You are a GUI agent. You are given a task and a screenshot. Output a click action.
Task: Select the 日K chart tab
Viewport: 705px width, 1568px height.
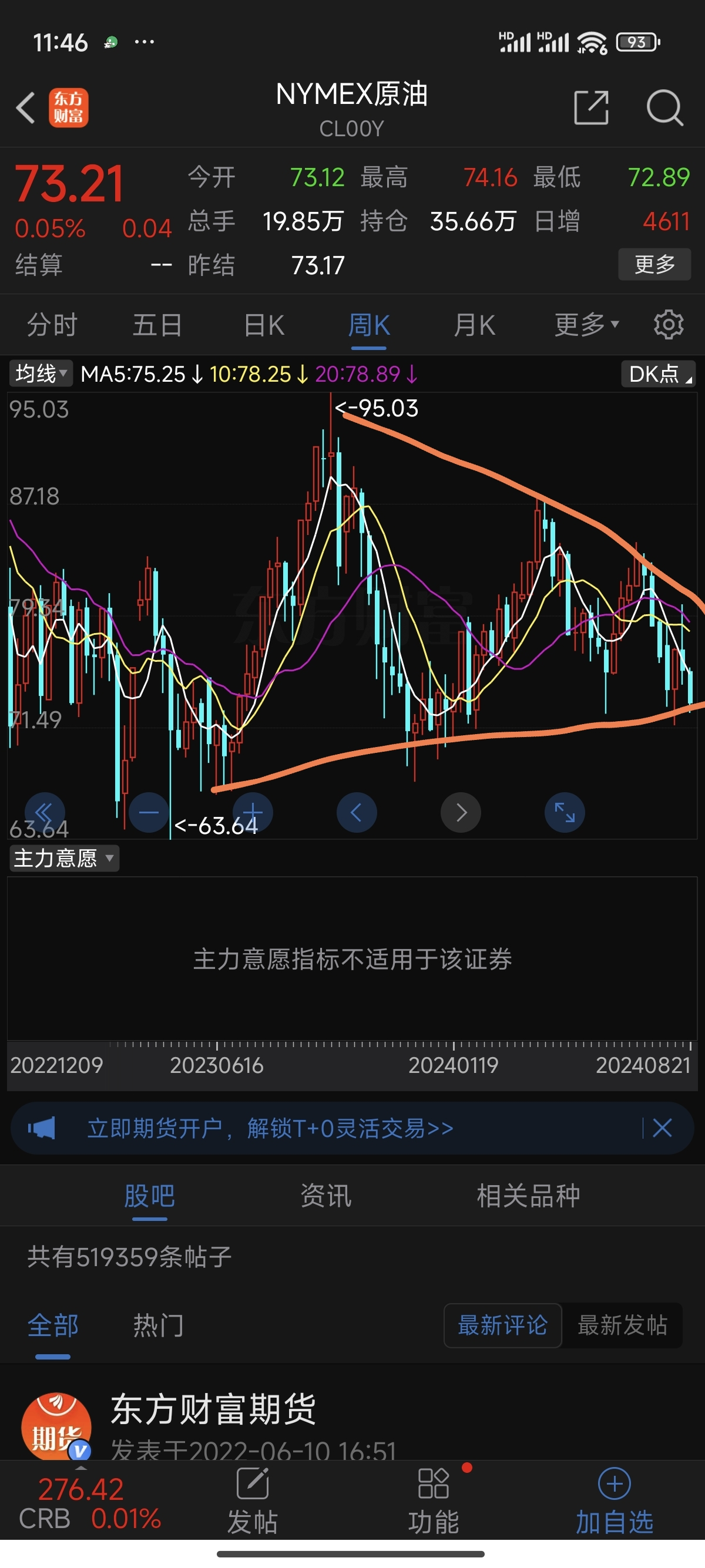(264, 324)
